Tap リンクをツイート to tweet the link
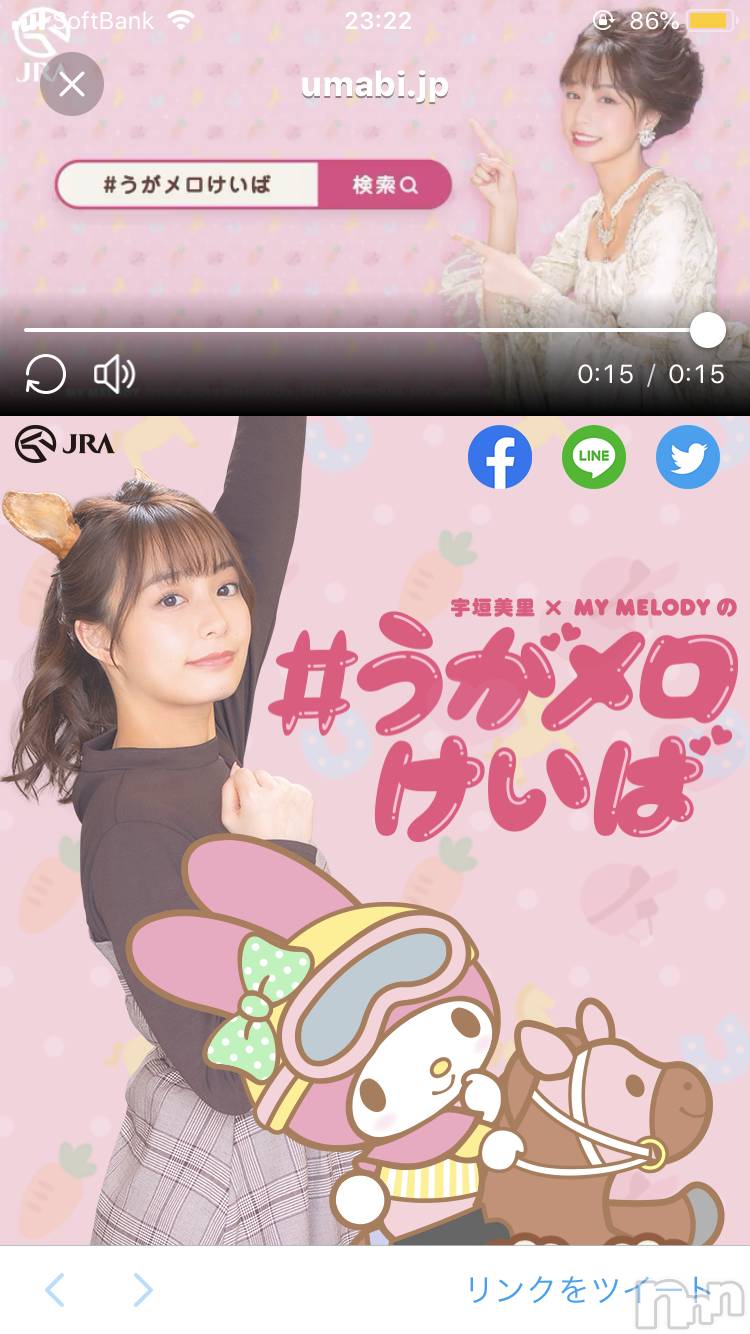This screenshot has width=750, height=1334. point(590,1290)
